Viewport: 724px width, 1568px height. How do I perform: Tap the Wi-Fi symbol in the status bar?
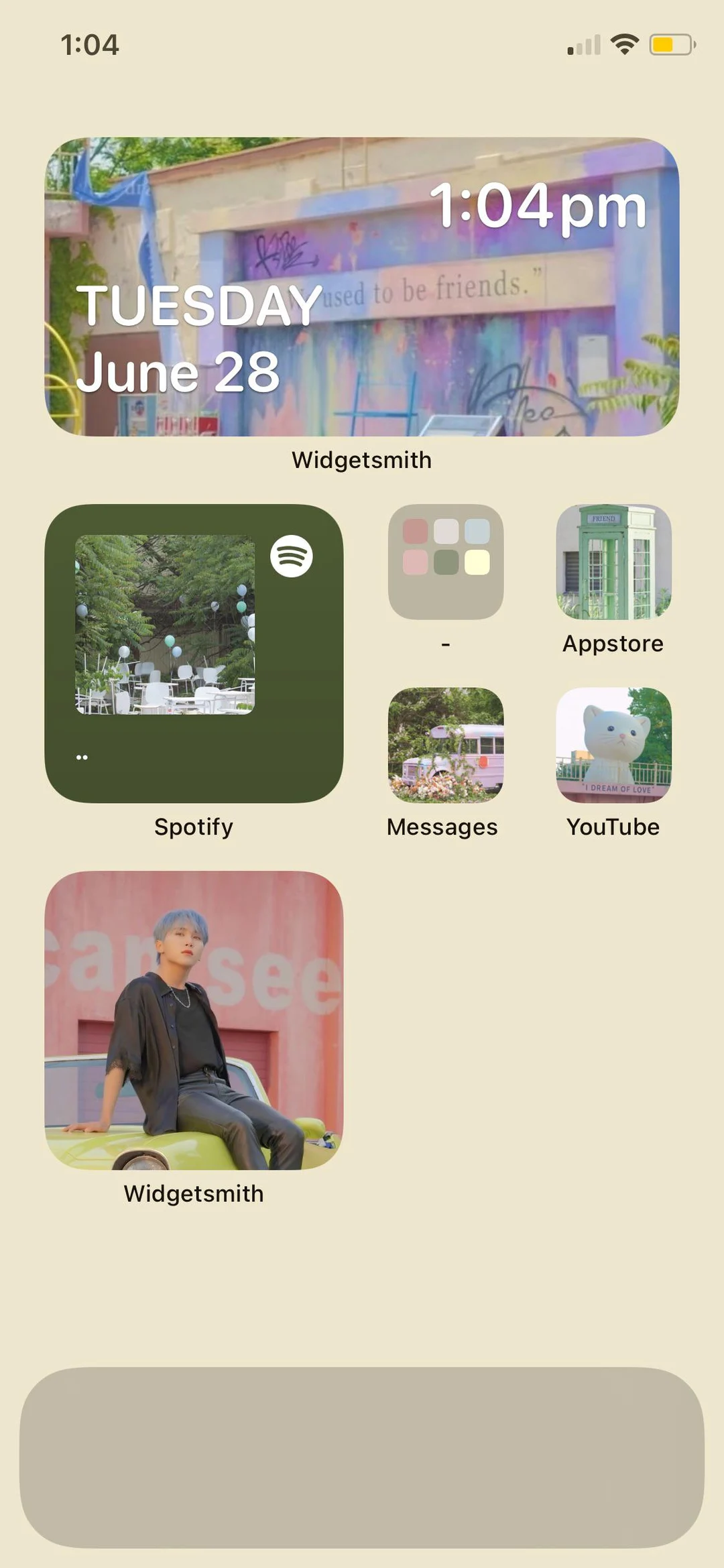pos(625,45)
